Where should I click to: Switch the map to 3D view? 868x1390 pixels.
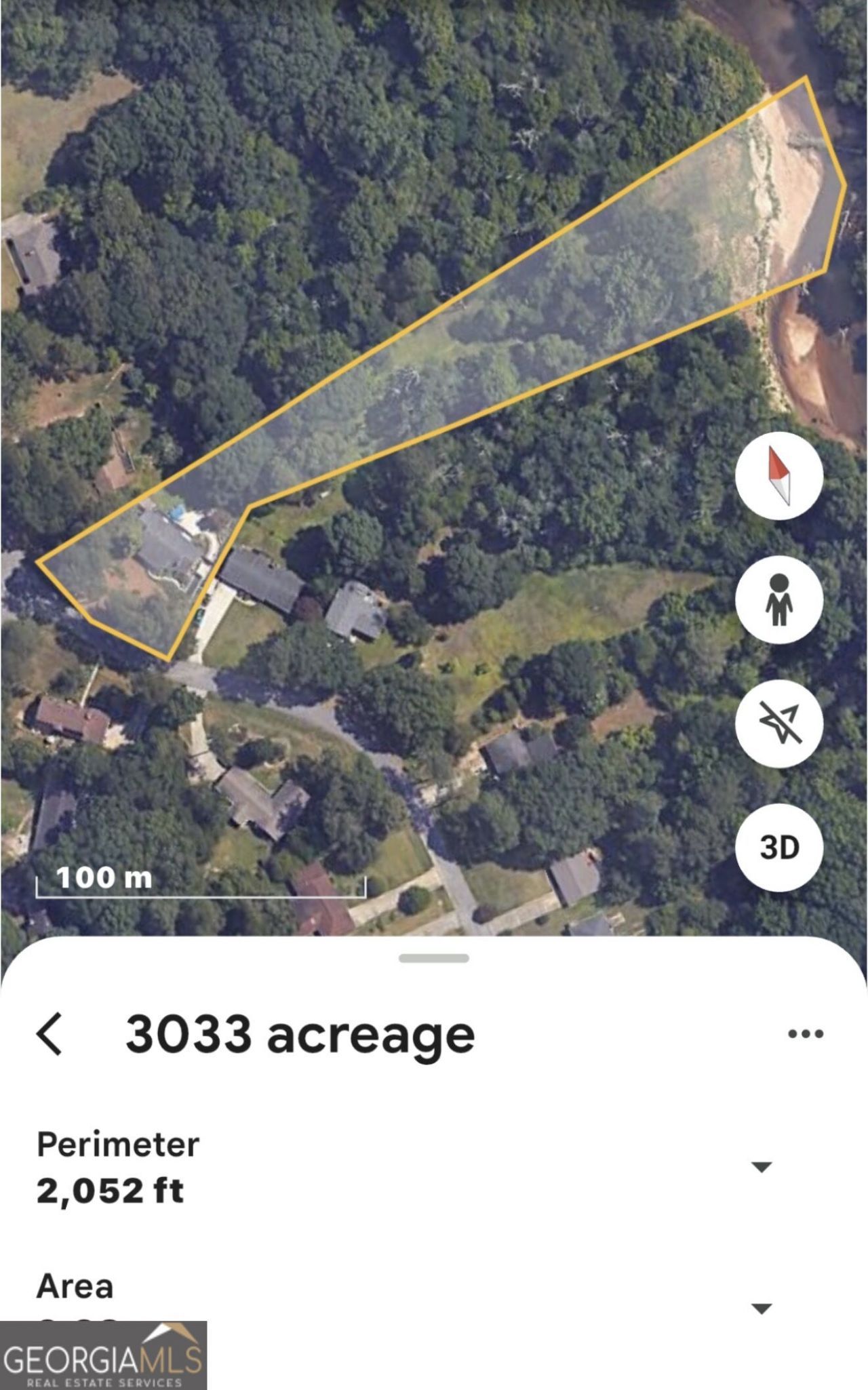tap(779, 848)
